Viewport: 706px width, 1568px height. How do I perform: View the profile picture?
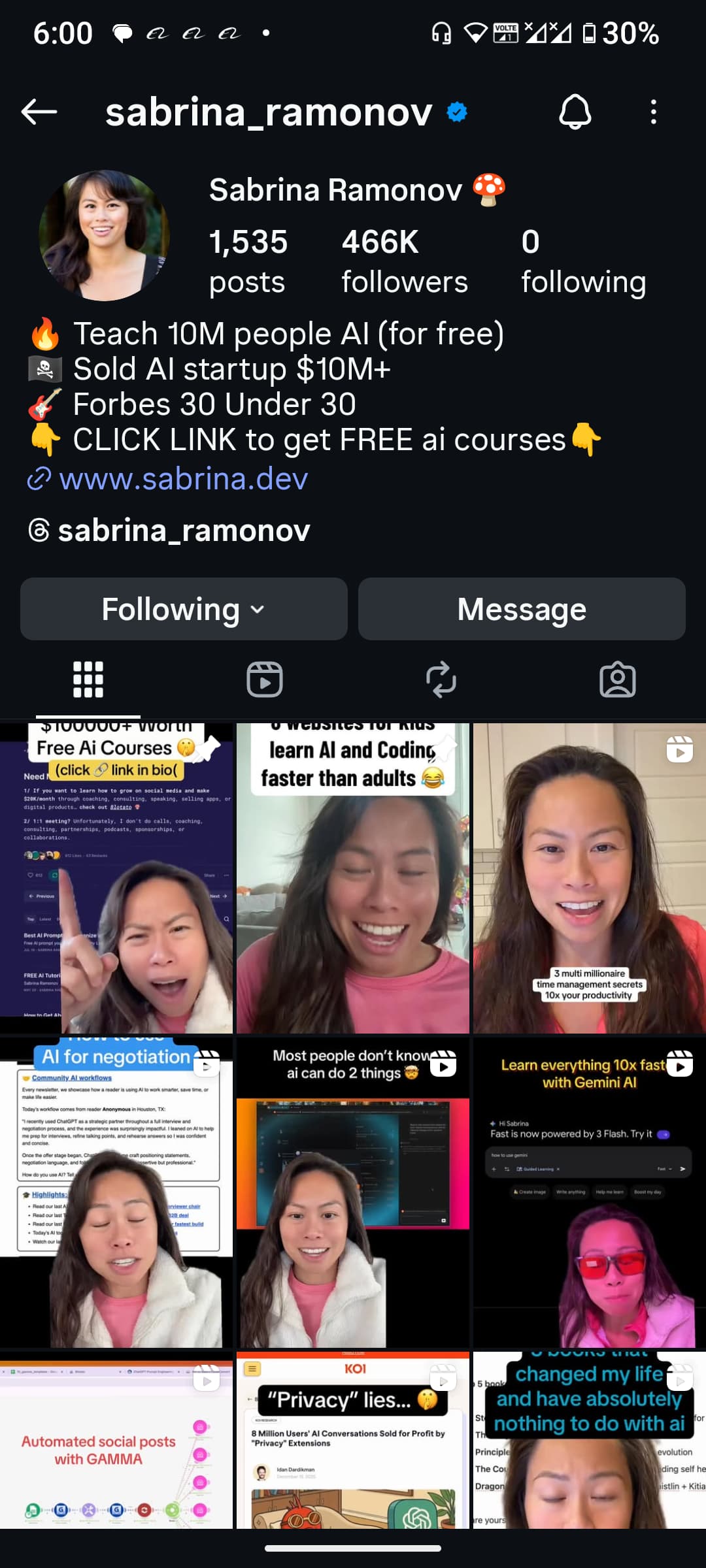pyautogui.click(x=104, y=235)
